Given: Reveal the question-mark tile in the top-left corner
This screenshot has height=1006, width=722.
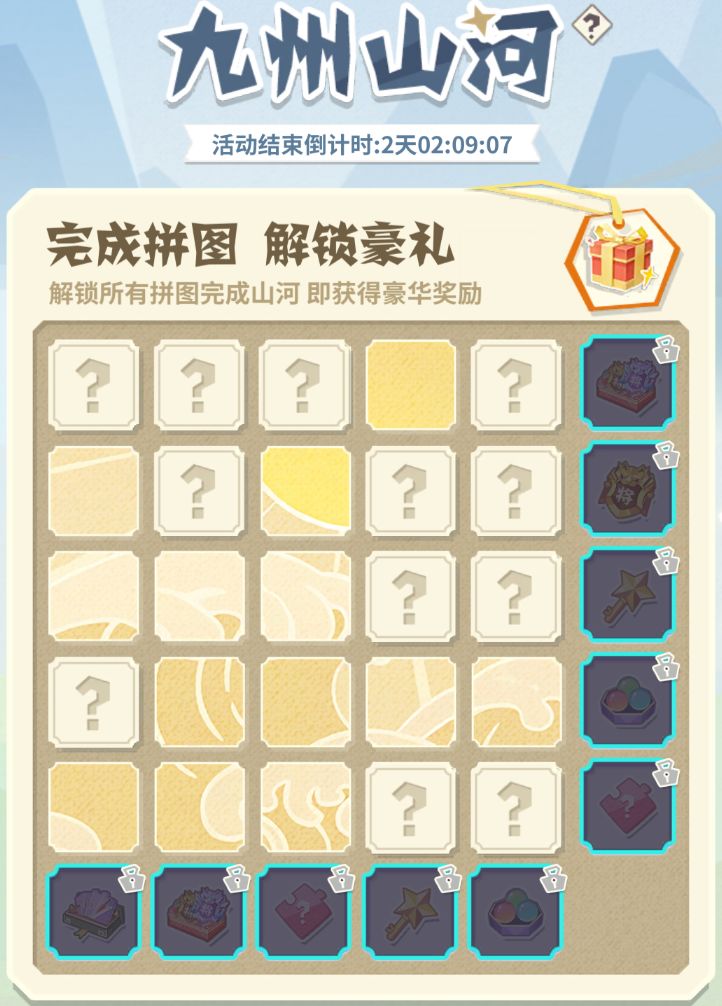Looking at the screenshot, I should pos(92,387).
